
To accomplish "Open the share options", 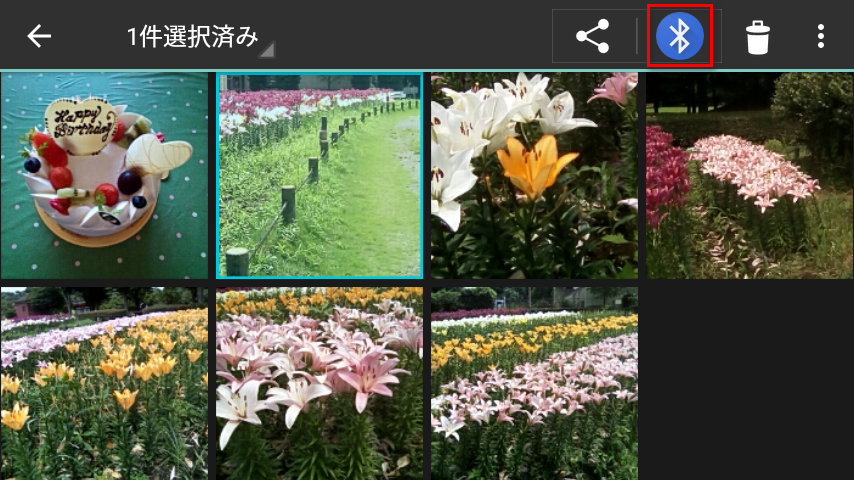I will pos(593,37).
